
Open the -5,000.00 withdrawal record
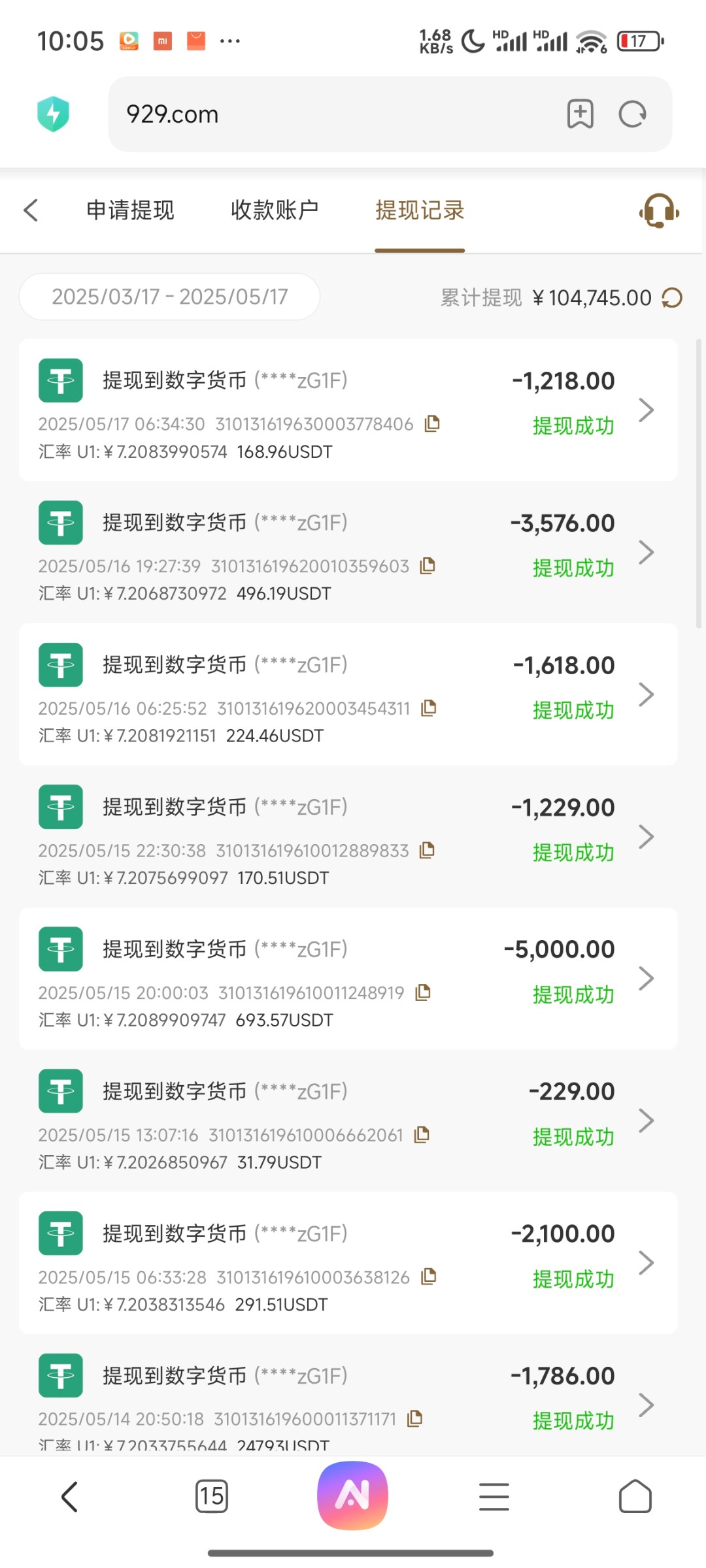tap(348, 978)
